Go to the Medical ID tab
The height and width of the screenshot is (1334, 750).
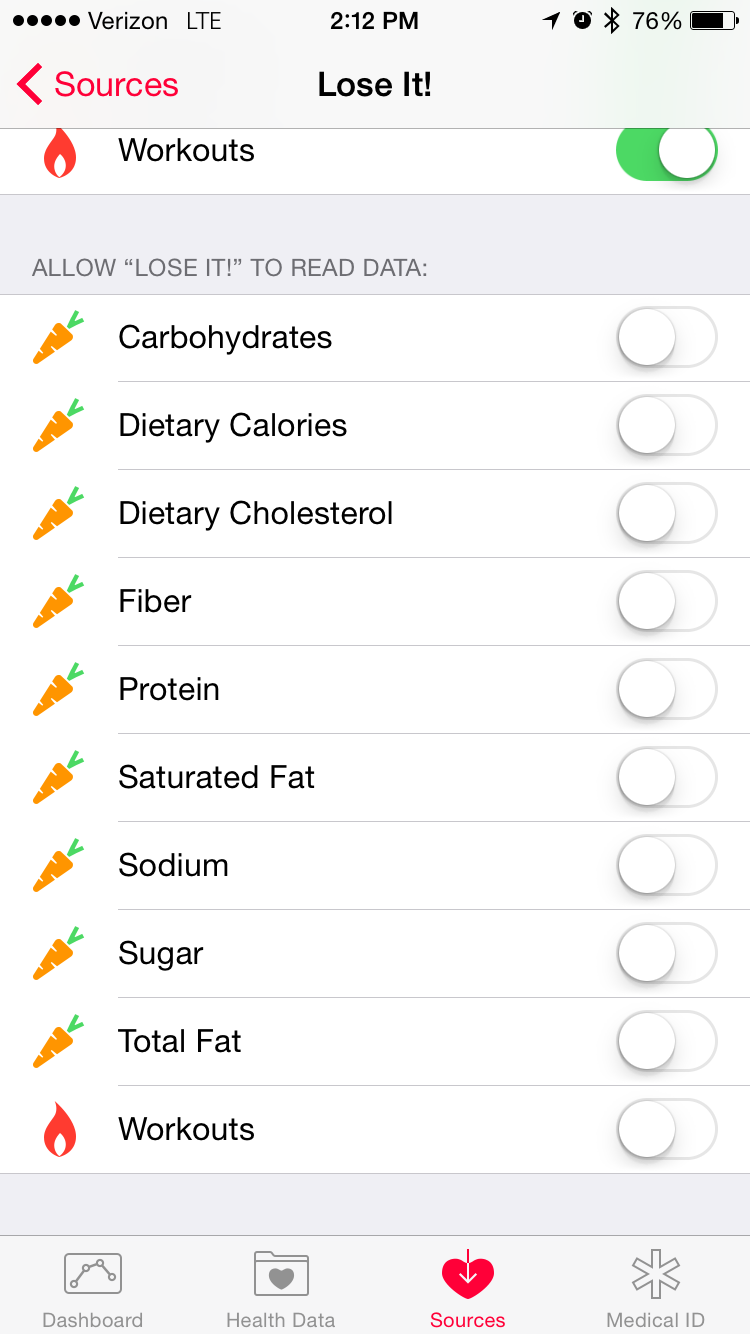click(656, 1287)
